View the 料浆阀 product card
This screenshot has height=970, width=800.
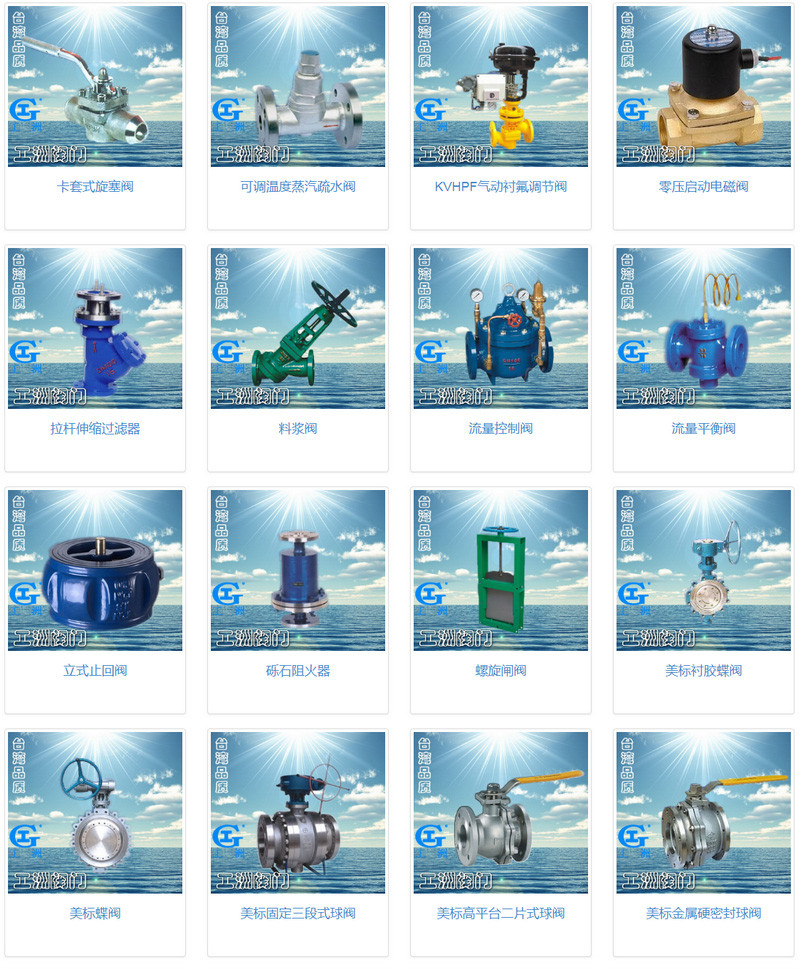click(x=298, y=329)
